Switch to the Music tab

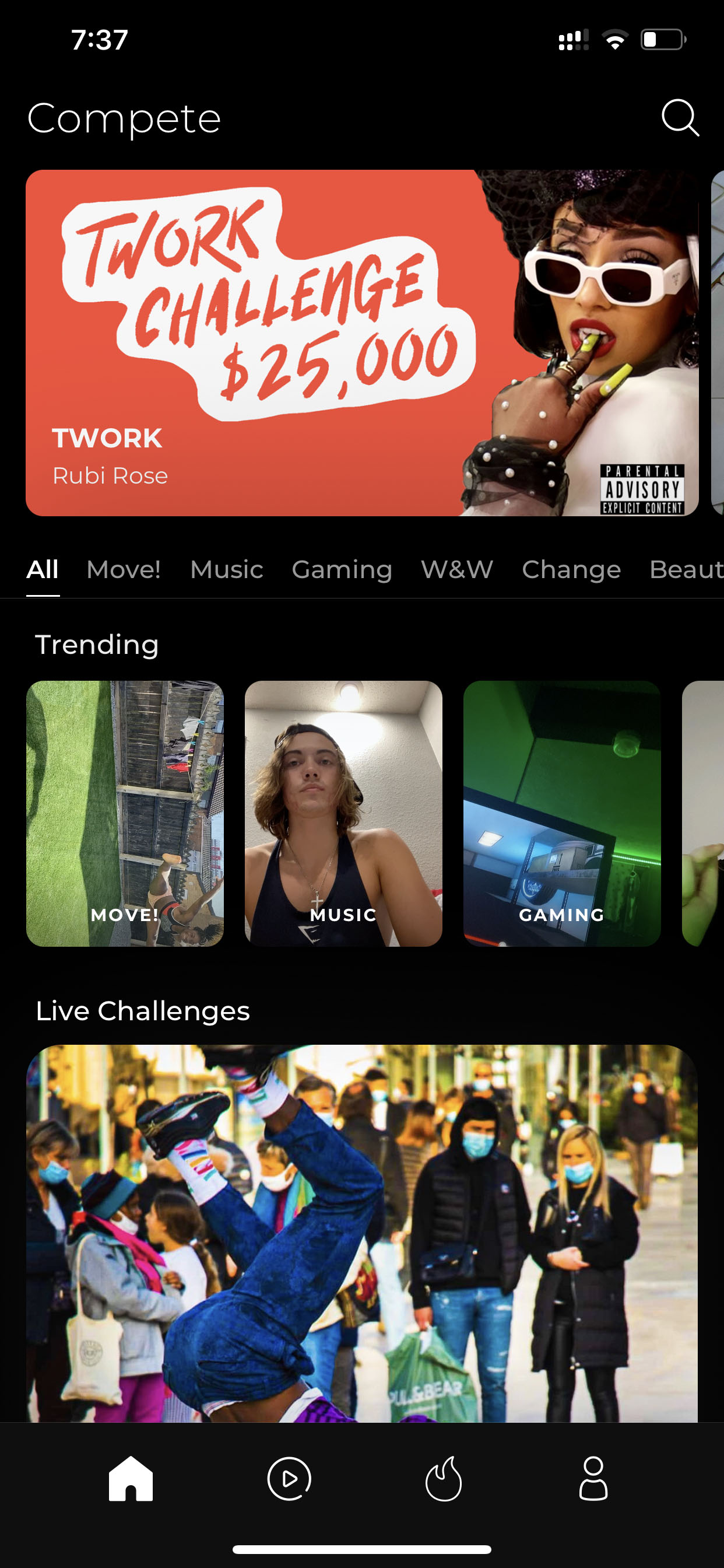[x=226, y=570]
